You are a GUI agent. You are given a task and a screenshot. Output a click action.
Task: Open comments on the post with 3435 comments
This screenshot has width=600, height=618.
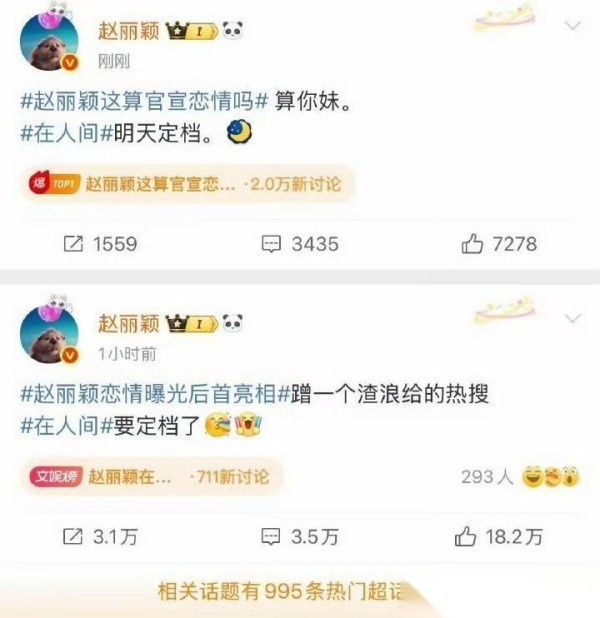(x=300, y=243)
